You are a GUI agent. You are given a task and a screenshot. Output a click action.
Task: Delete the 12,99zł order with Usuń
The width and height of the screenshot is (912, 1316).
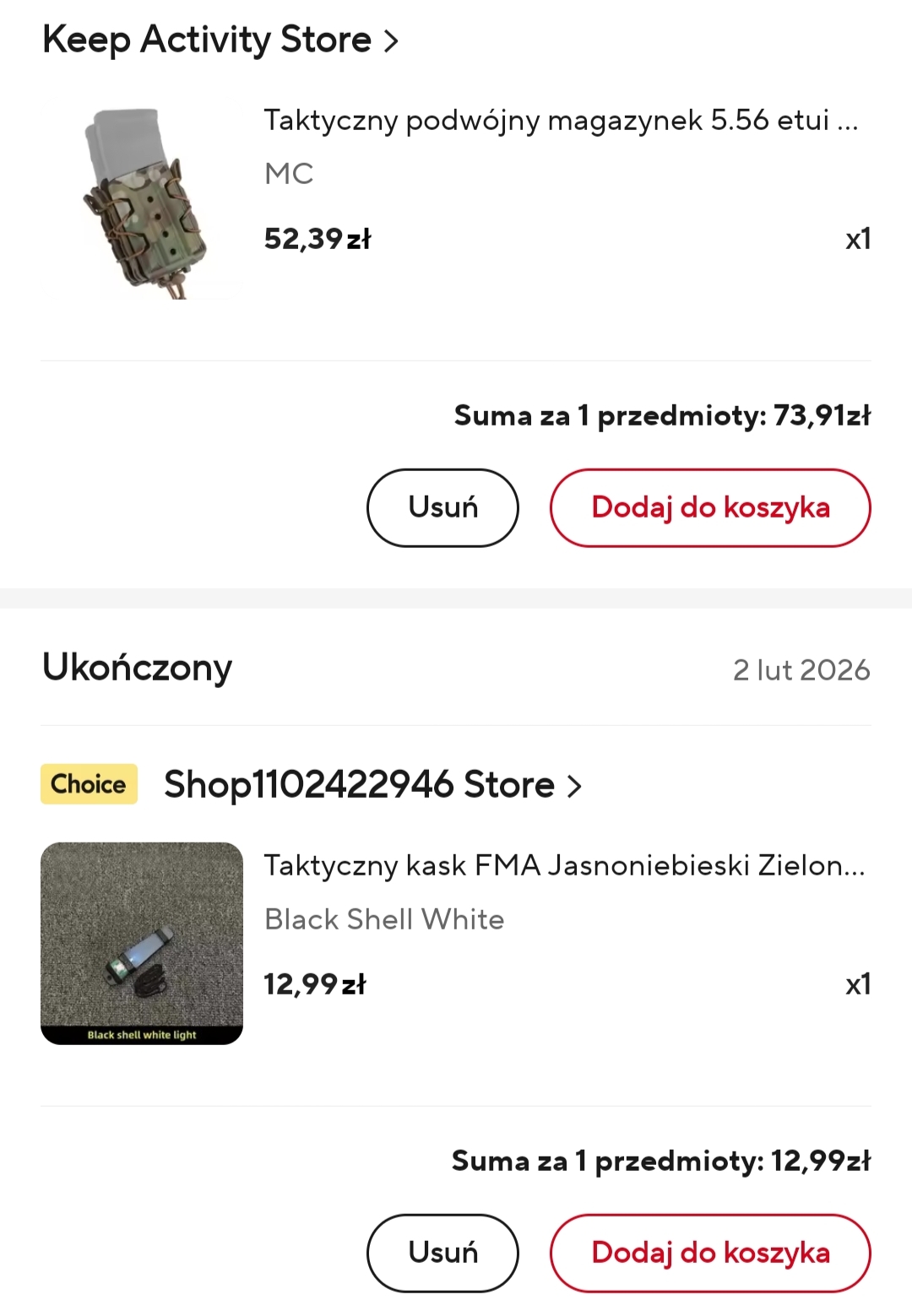point(442,1253)
